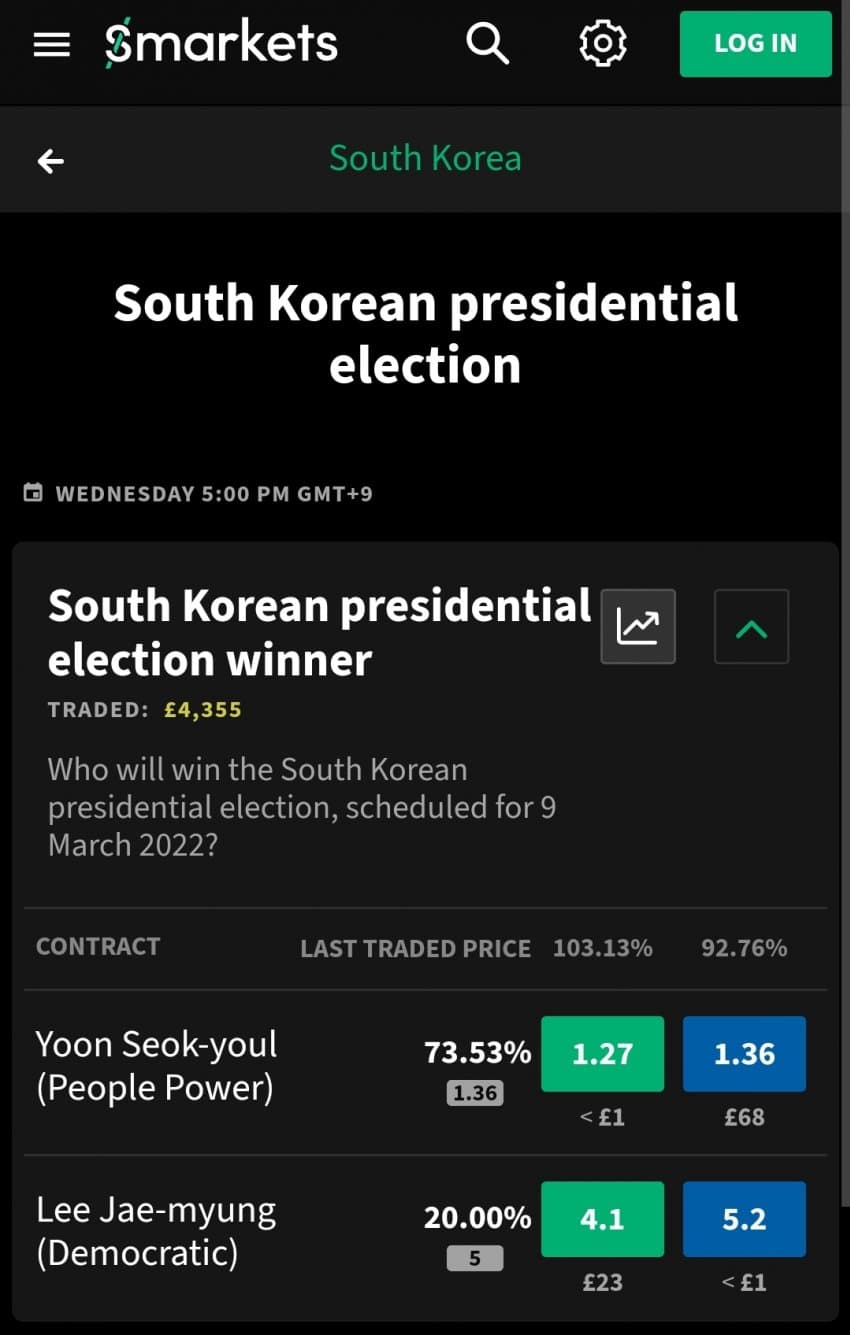The width and height of the screenshot is (850, 1335).
Task: Open the Smarkets home logo
Action: click(x=221, y=44)
